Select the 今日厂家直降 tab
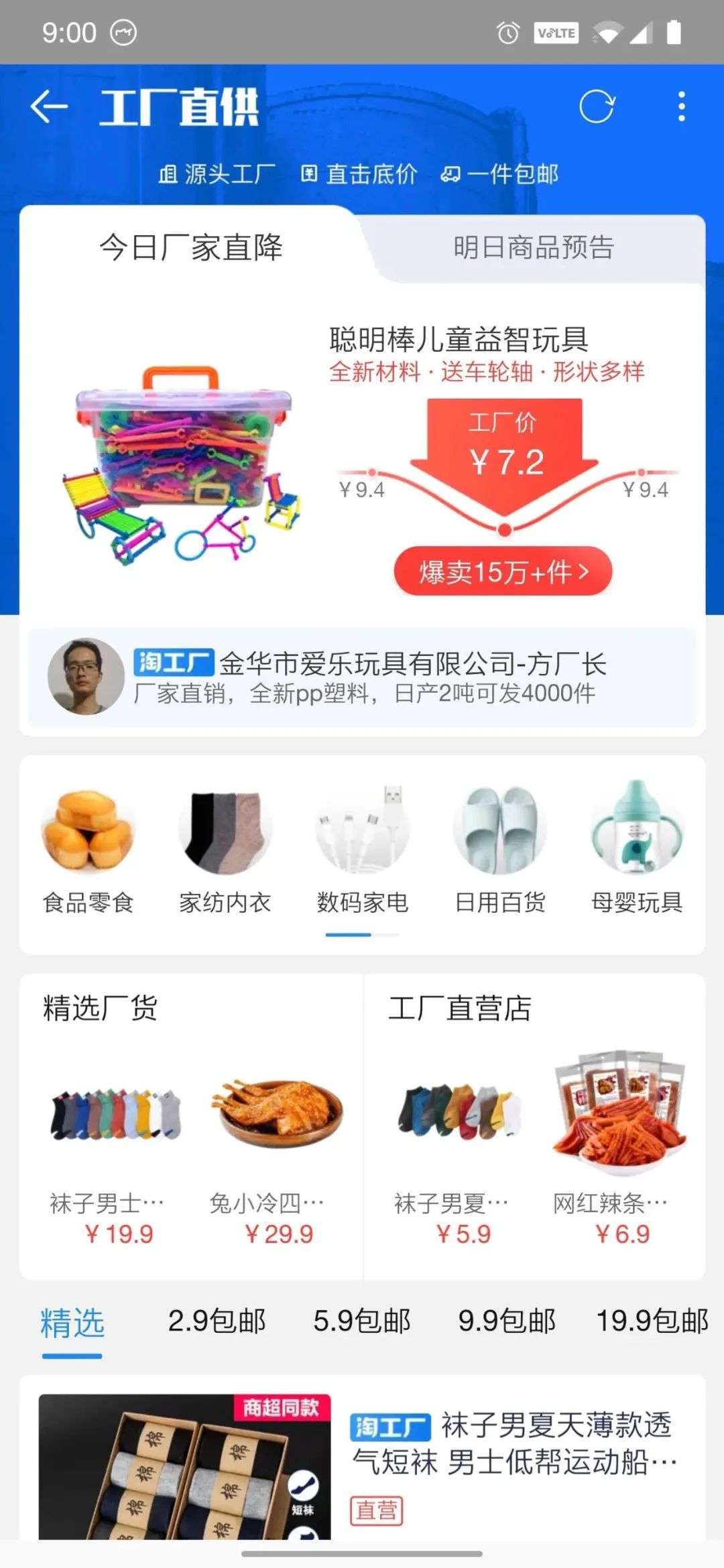 pyautogui.click(x=191, y=247)
